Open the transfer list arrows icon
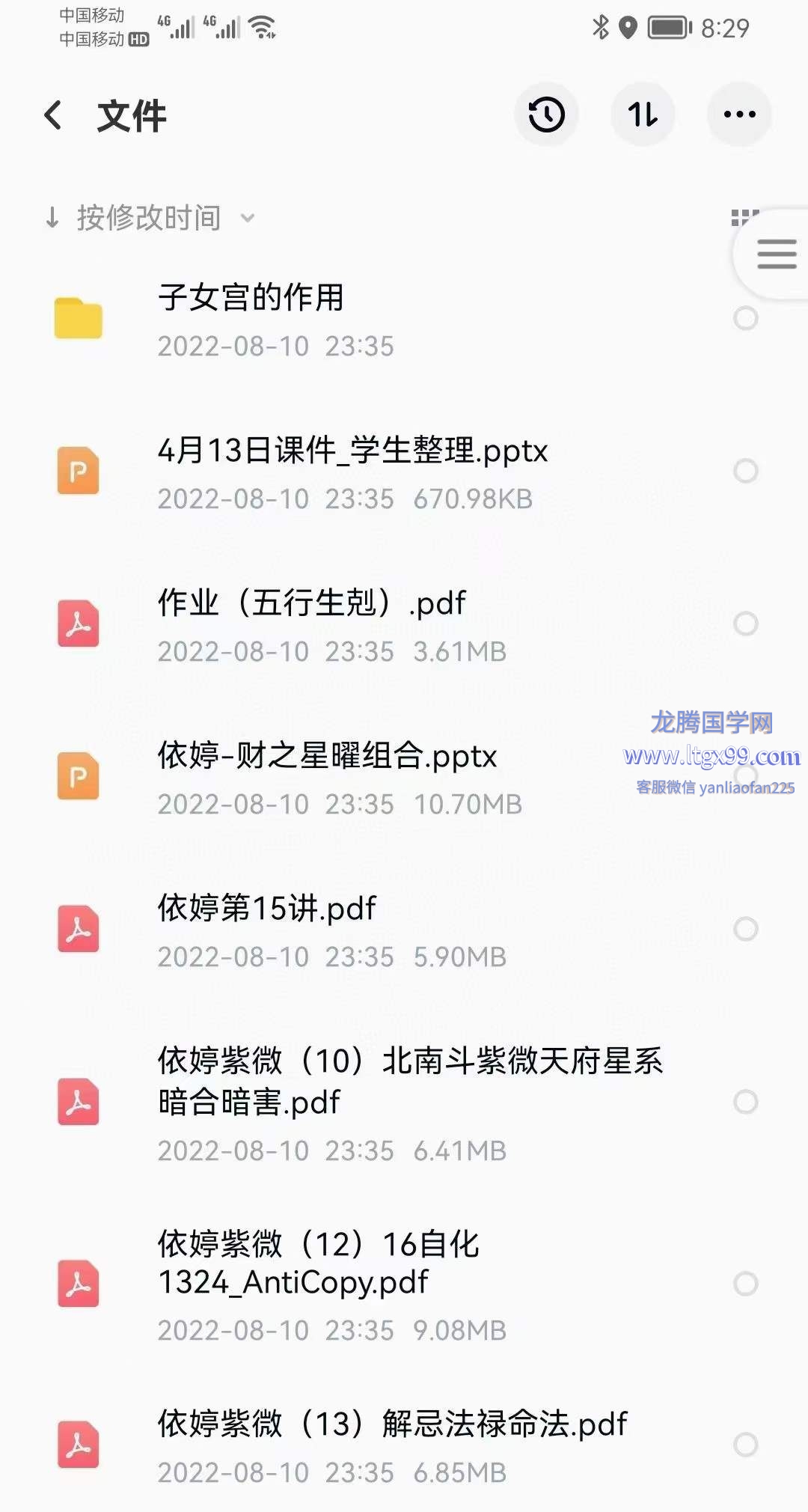Image resolution: width=808 pixels, height=1512 pixels. [x=643, y=115]
